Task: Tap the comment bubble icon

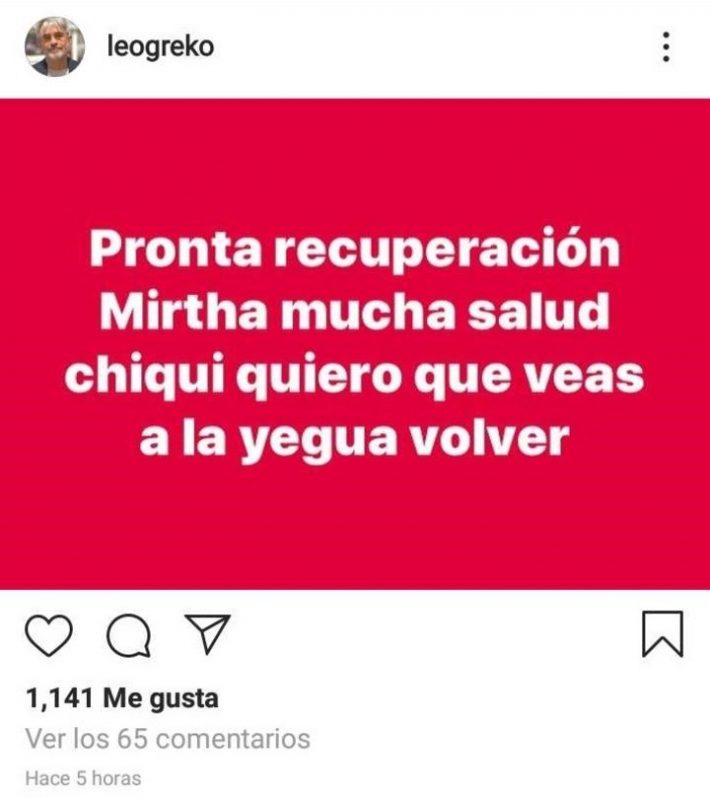Action: (x=128, y=634)
